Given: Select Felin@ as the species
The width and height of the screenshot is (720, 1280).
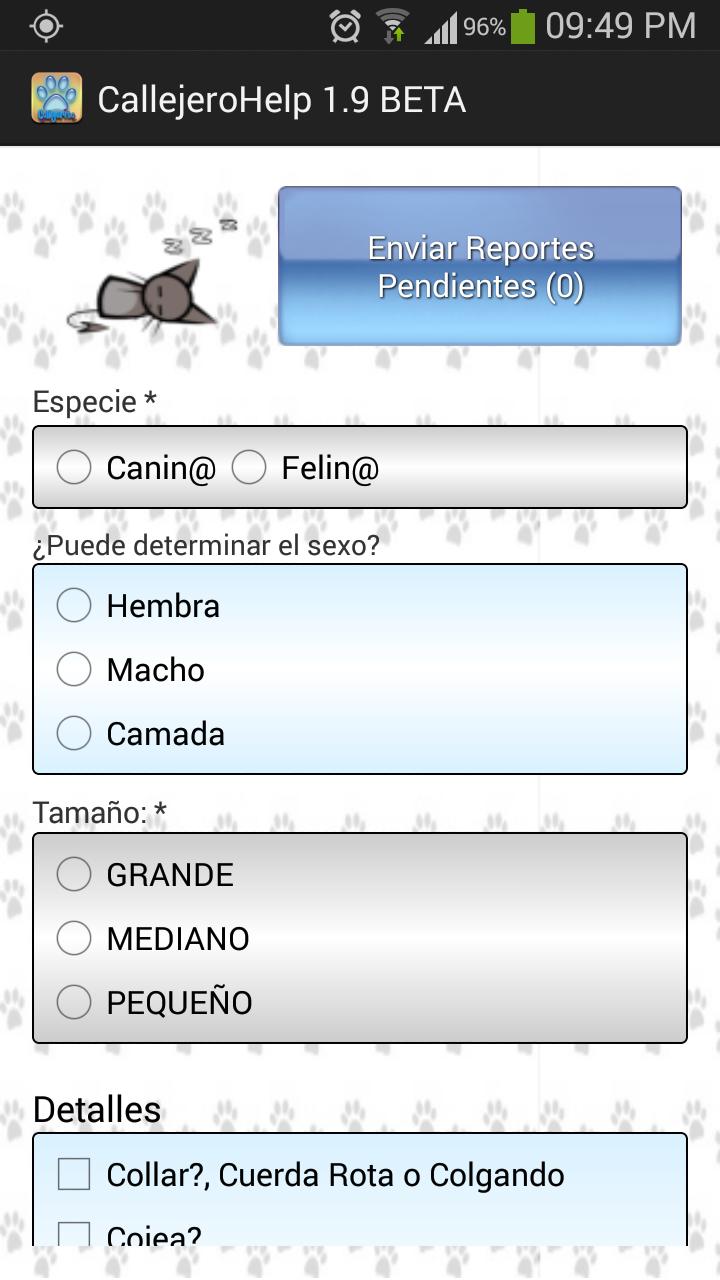Looking at the screenshot, I should tap(249, 467).
